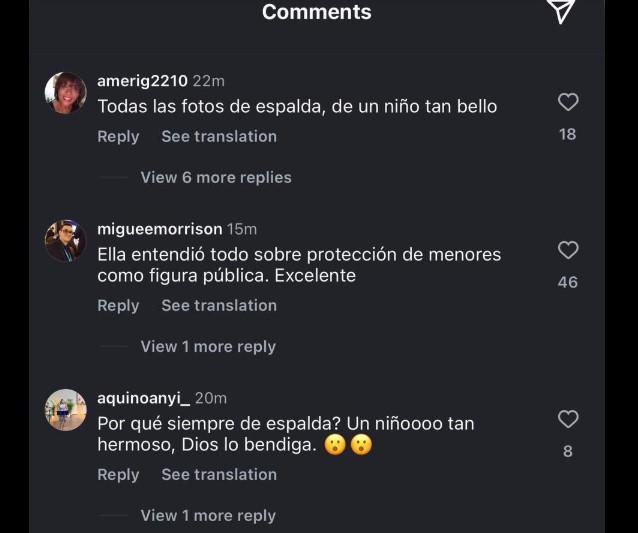The height and width of the screenshot is (533, 638).
Task: Open aquinoanyi_'s profile picture
Action: tap(66, 410)
